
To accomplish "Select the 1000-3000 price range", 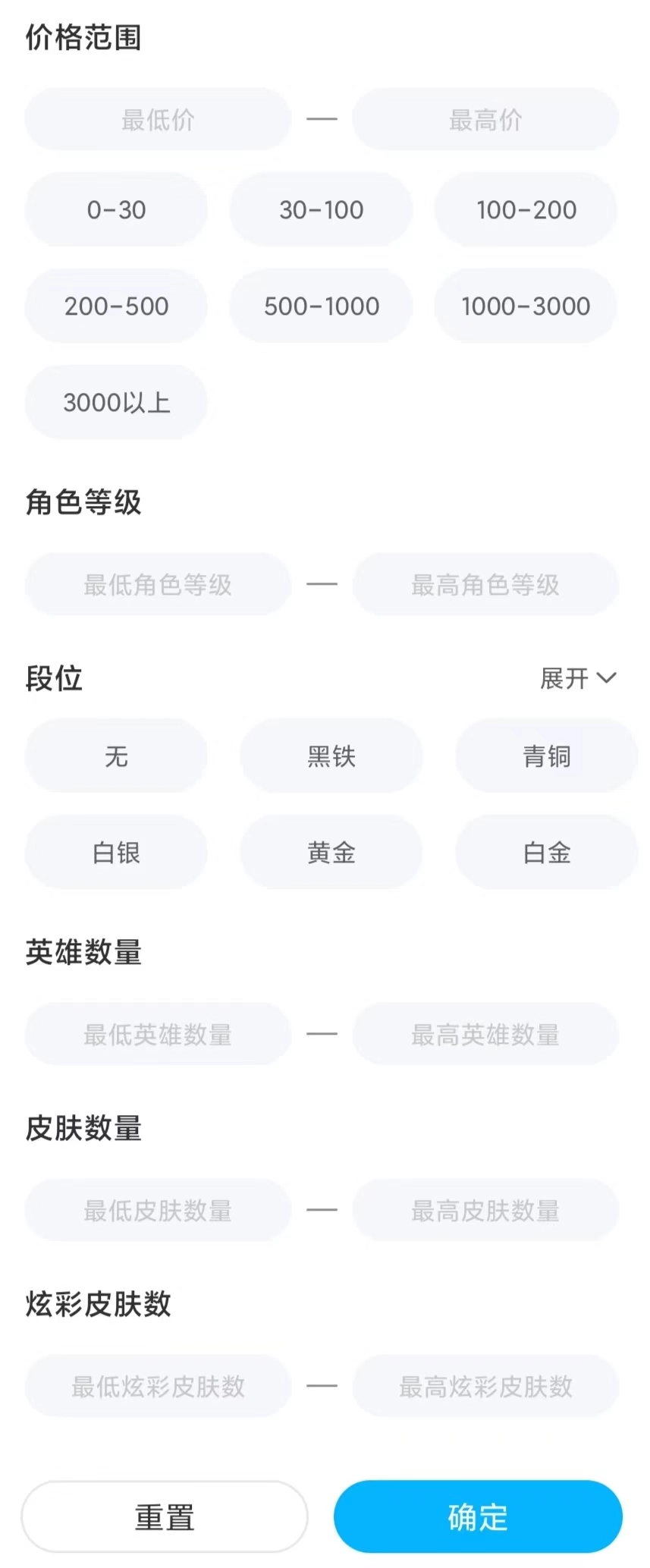I will 526,306.
